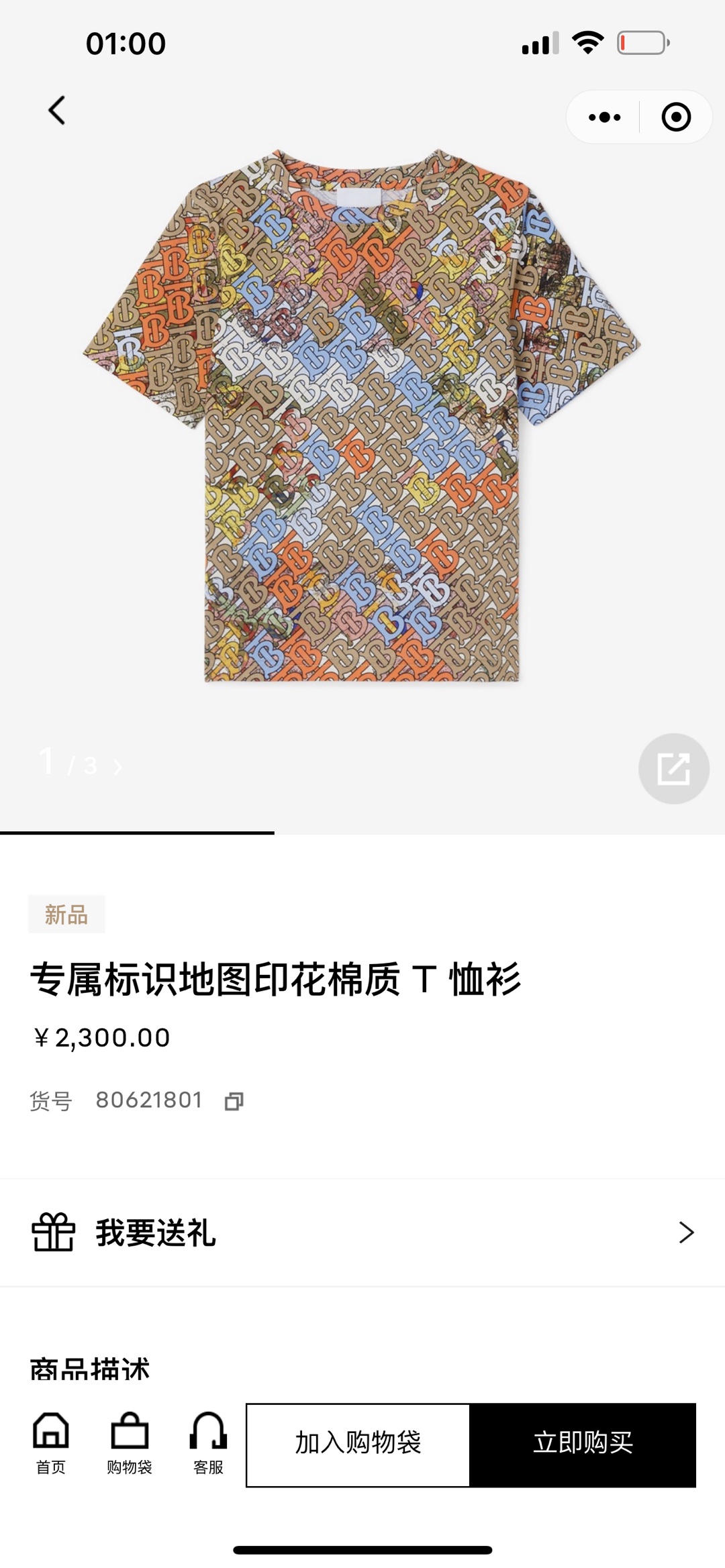725x1568 pixels.
Task: View the T-shirt product image fullscreen
Action: 362,416
